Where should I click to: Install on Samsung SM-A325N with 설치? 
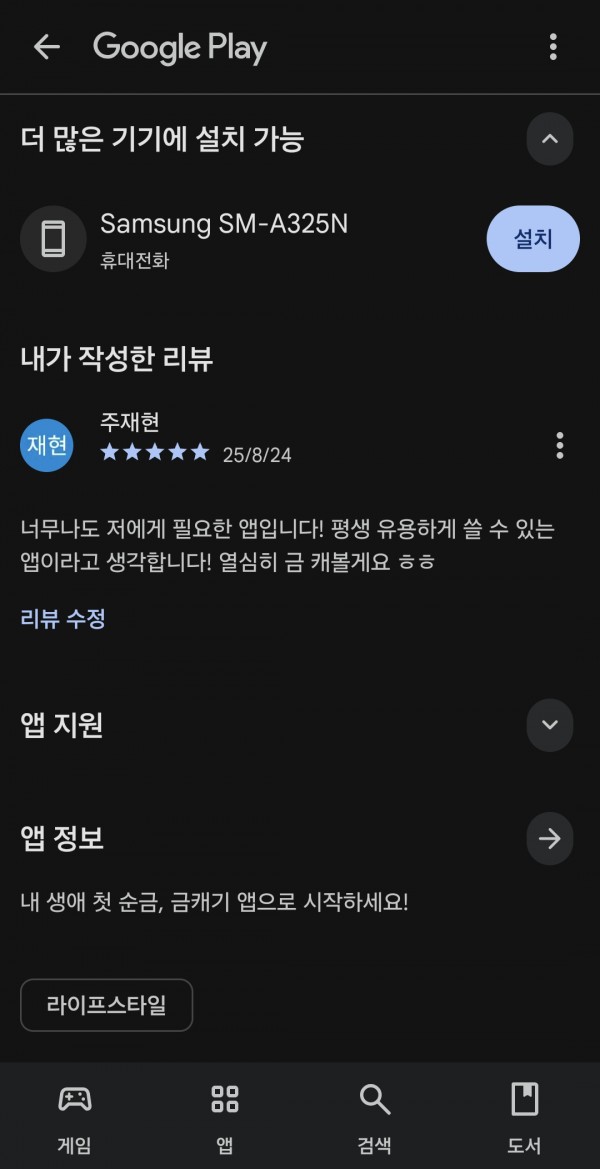tap(533, 239)
